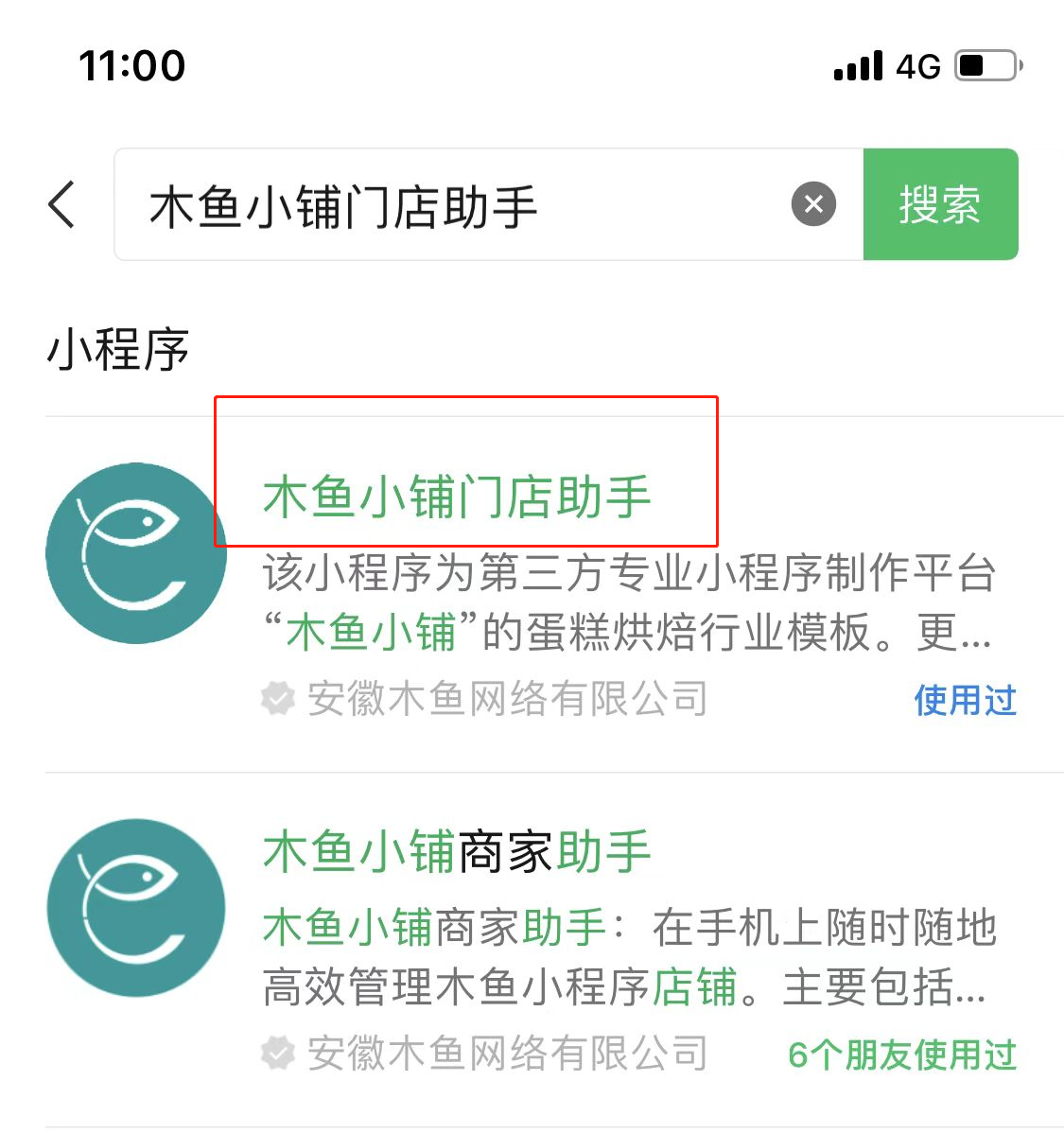
Task: Clear the search text
Action: point(813,204)
